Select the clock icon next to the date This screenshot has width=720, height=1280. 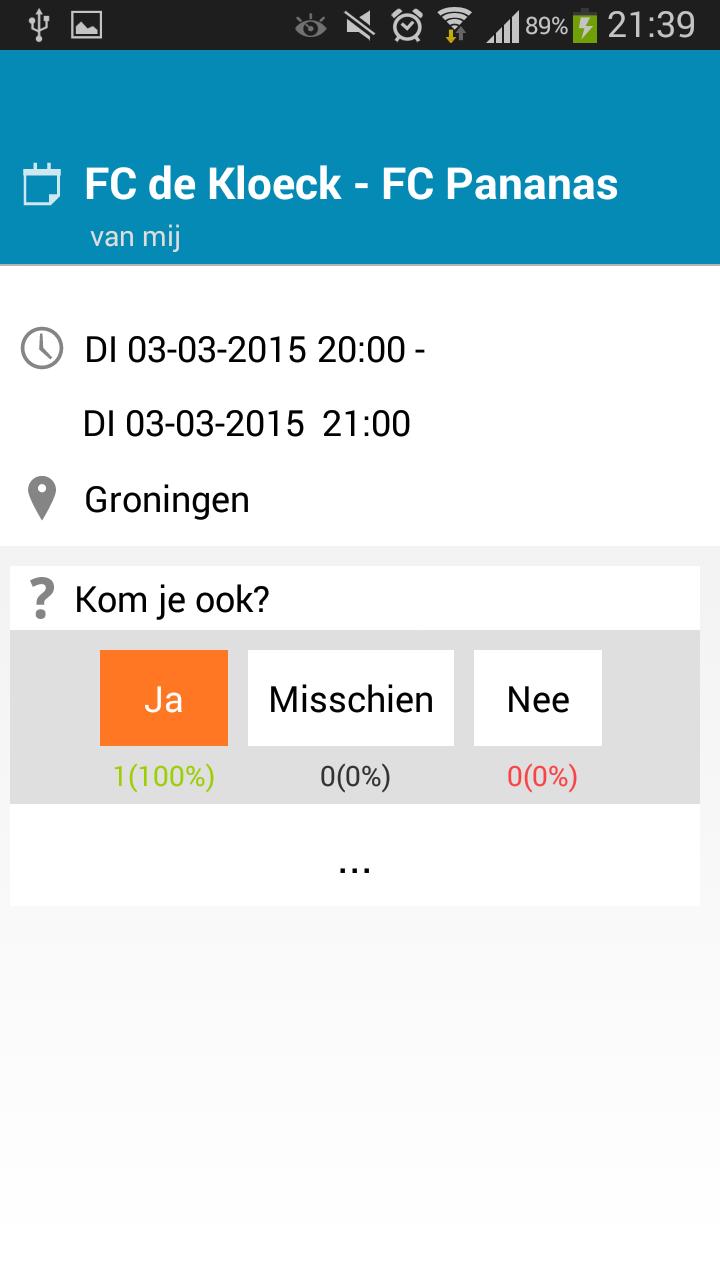[42, 350]
